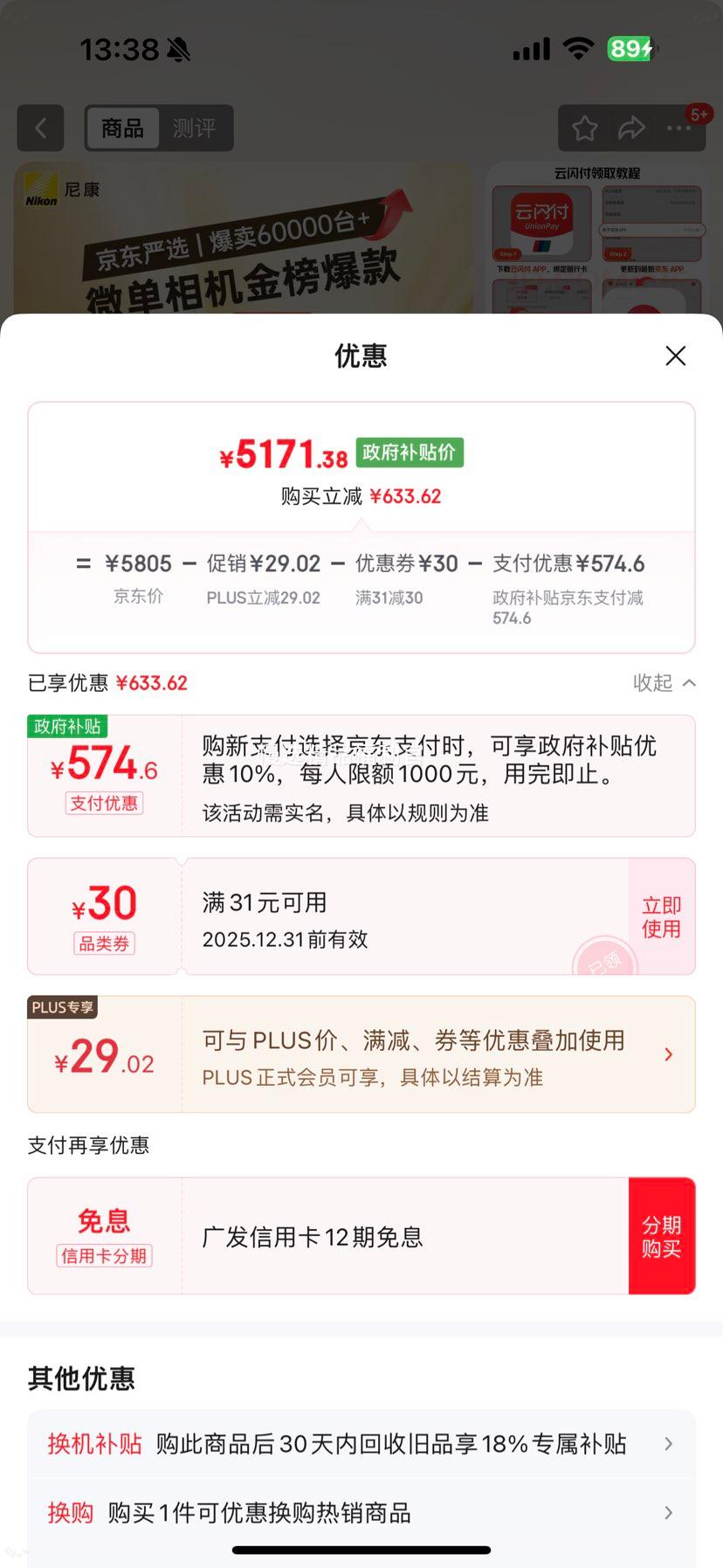Open 换机补贴 trade-in subsidy details
This screenshot has height=1568, width=723.
pyautogui.click(x=361, y=1444)
